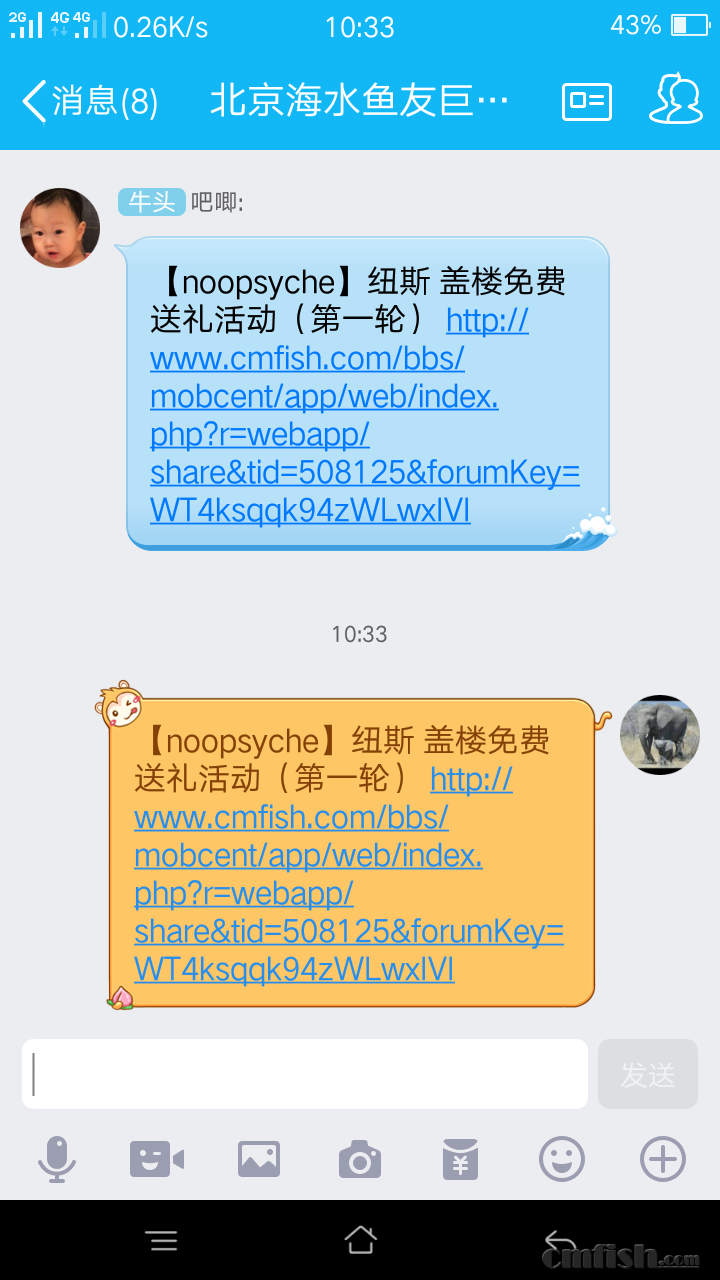Screen dimensions: 720x1280
Task: Open my elephant avatar profile
Action: (660, 735)
